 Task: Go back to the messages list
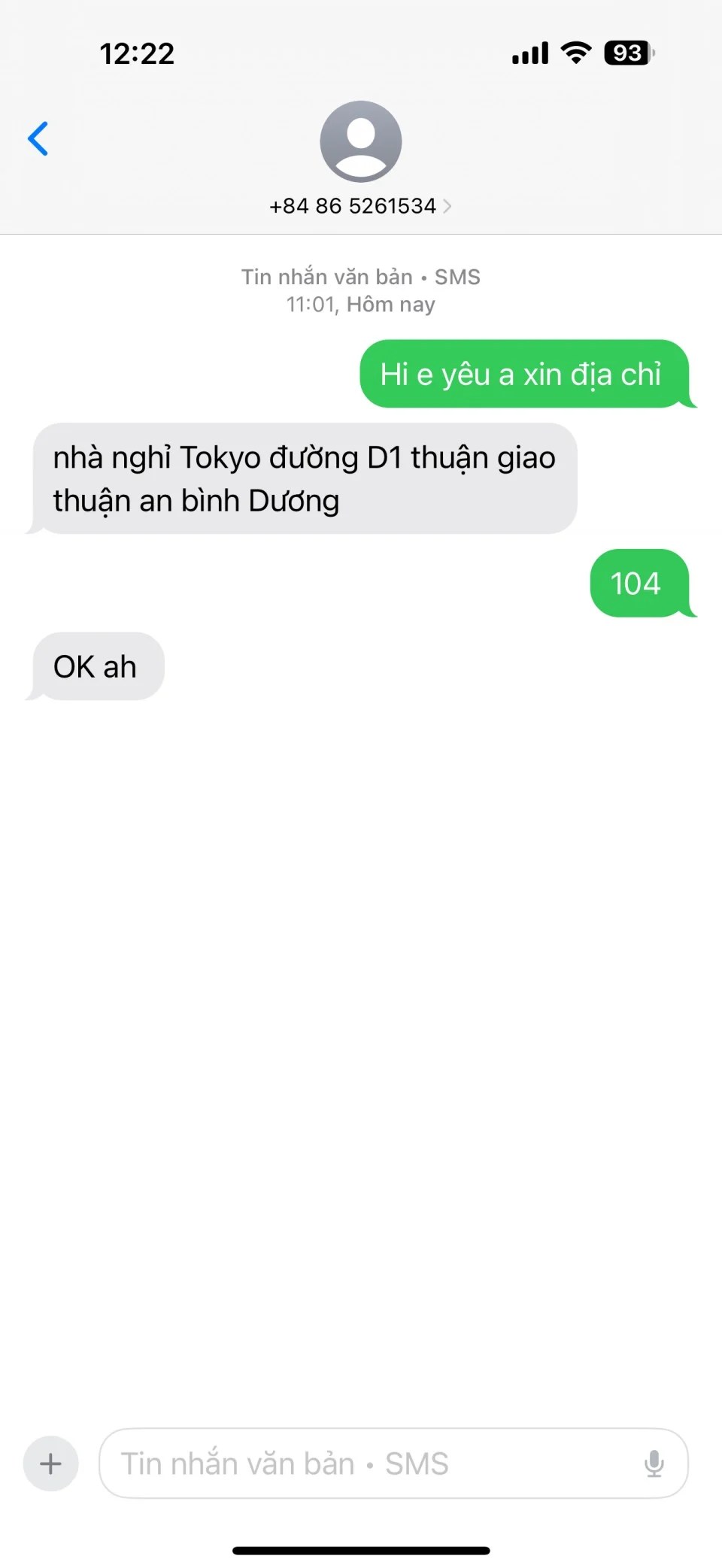38,138
